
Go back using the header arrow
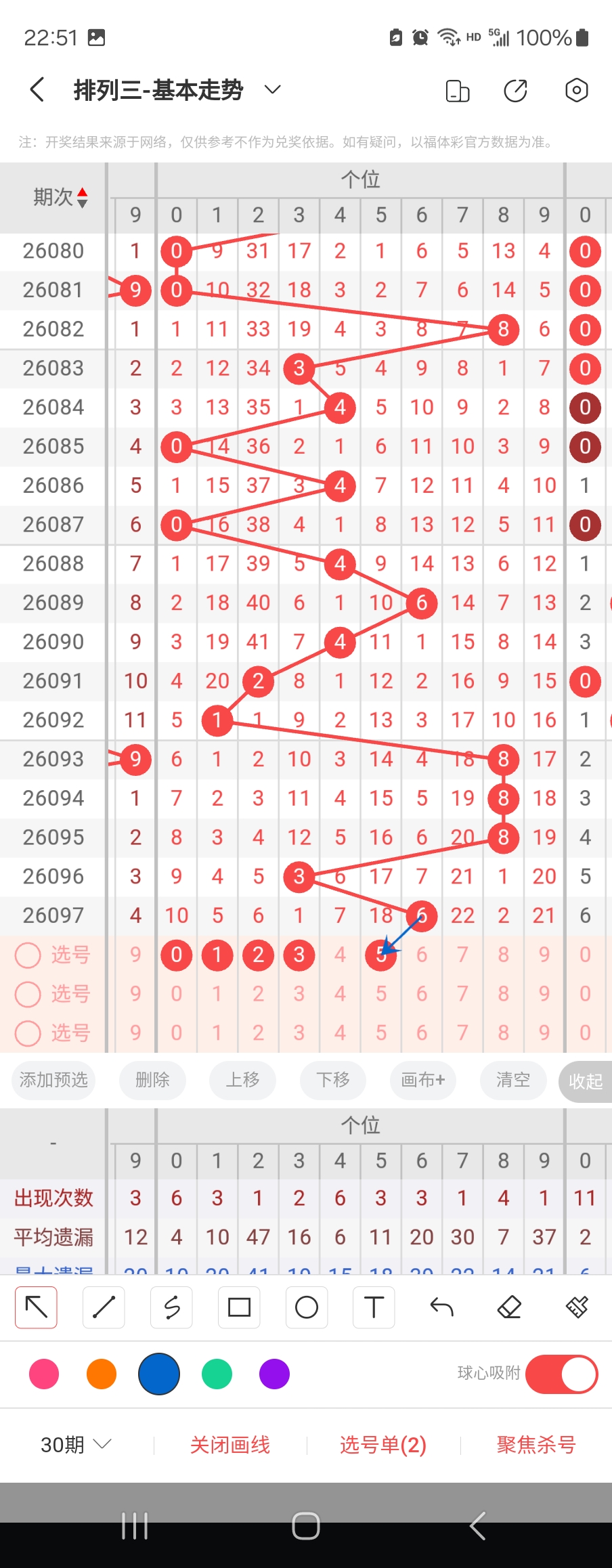tap(37, 89)
